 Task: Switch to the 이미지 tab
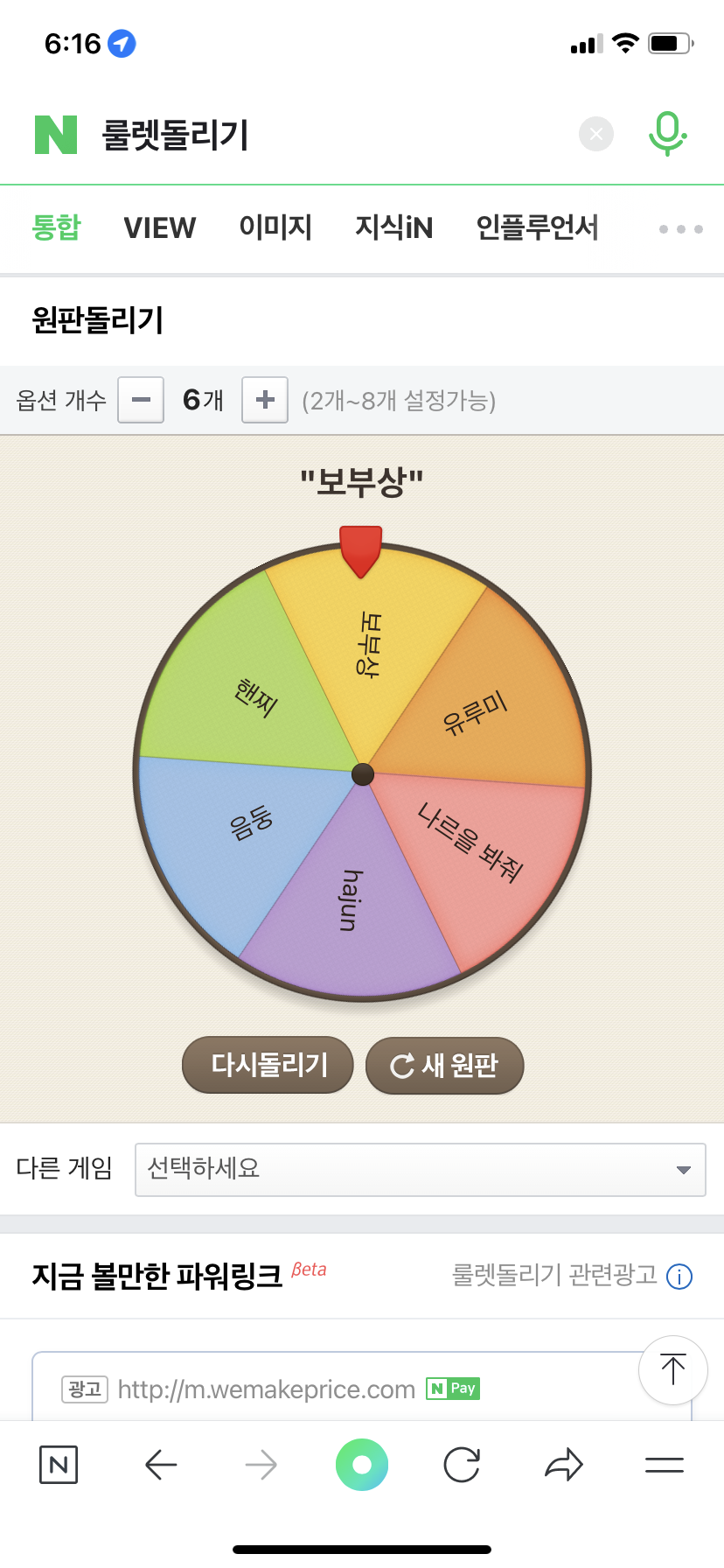[x=275, y=228]
